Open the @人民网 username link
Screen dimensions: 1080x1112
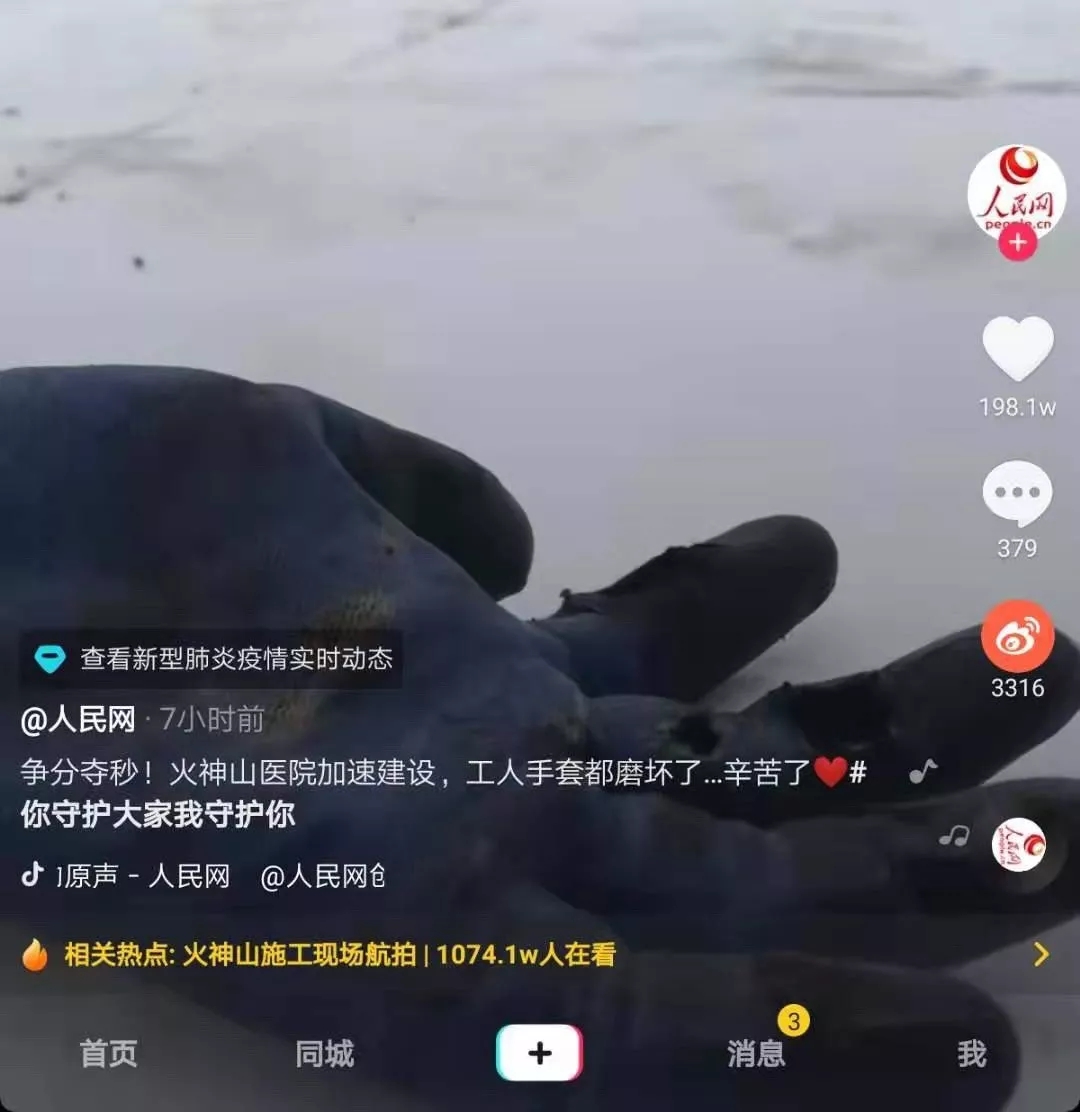pyautogui.click(x=78, y=719)
